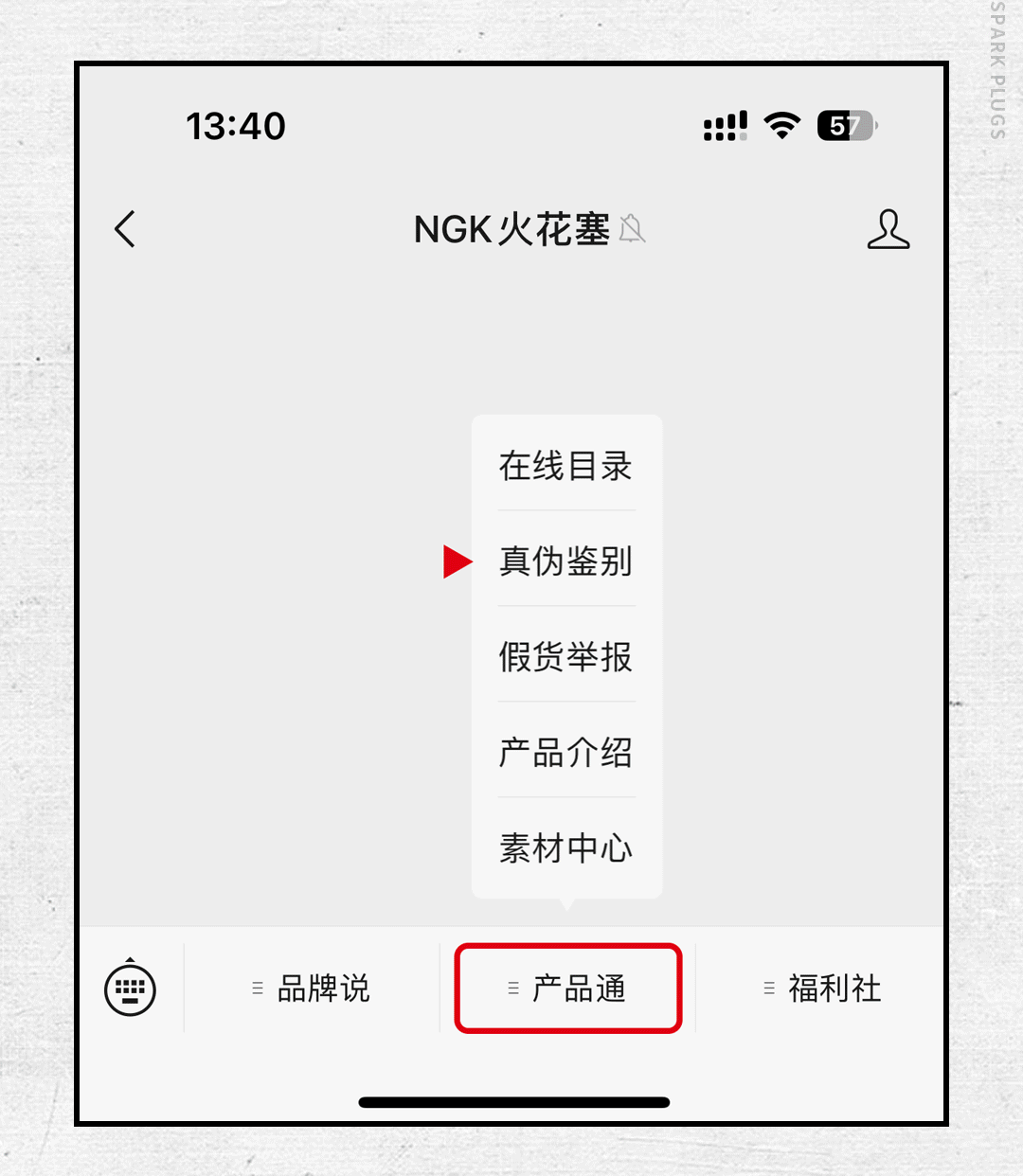Select 真伪鉴别 in the menu

[x=565, y=561]
